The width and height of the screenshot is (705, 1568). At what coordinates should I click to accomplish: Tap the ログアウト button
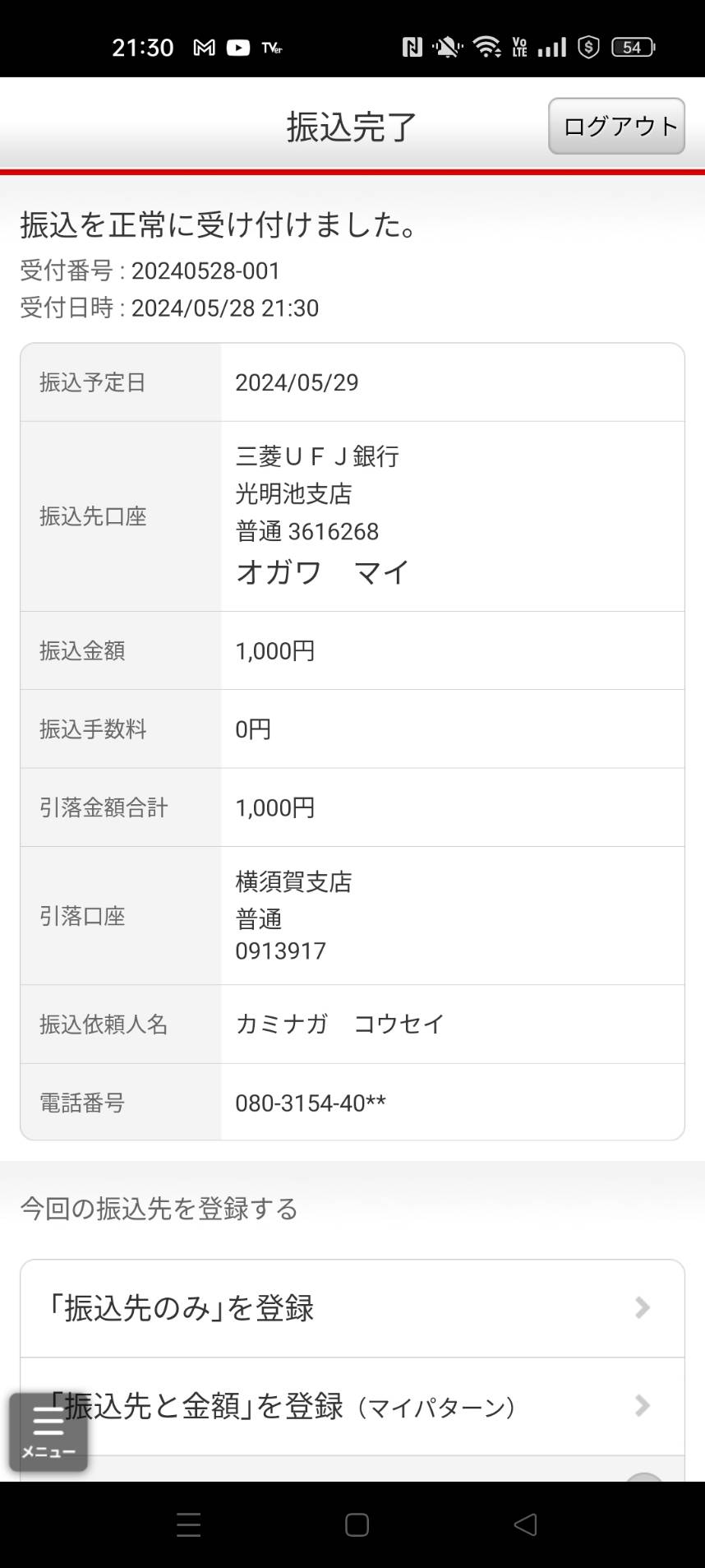coord(616,126)
